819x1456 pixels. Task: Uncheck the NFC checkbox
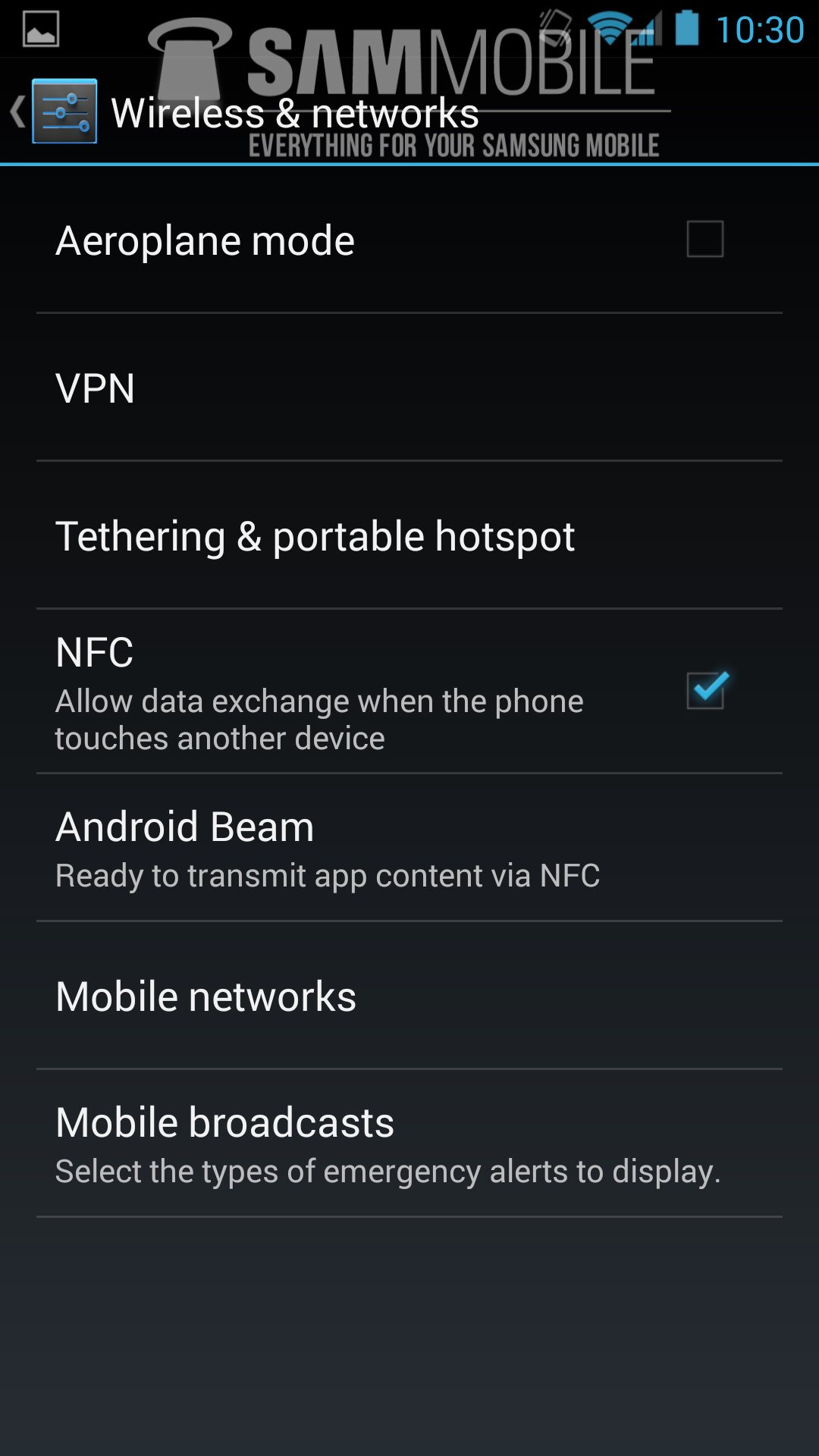pyautogui.click(x=705, y=691)
